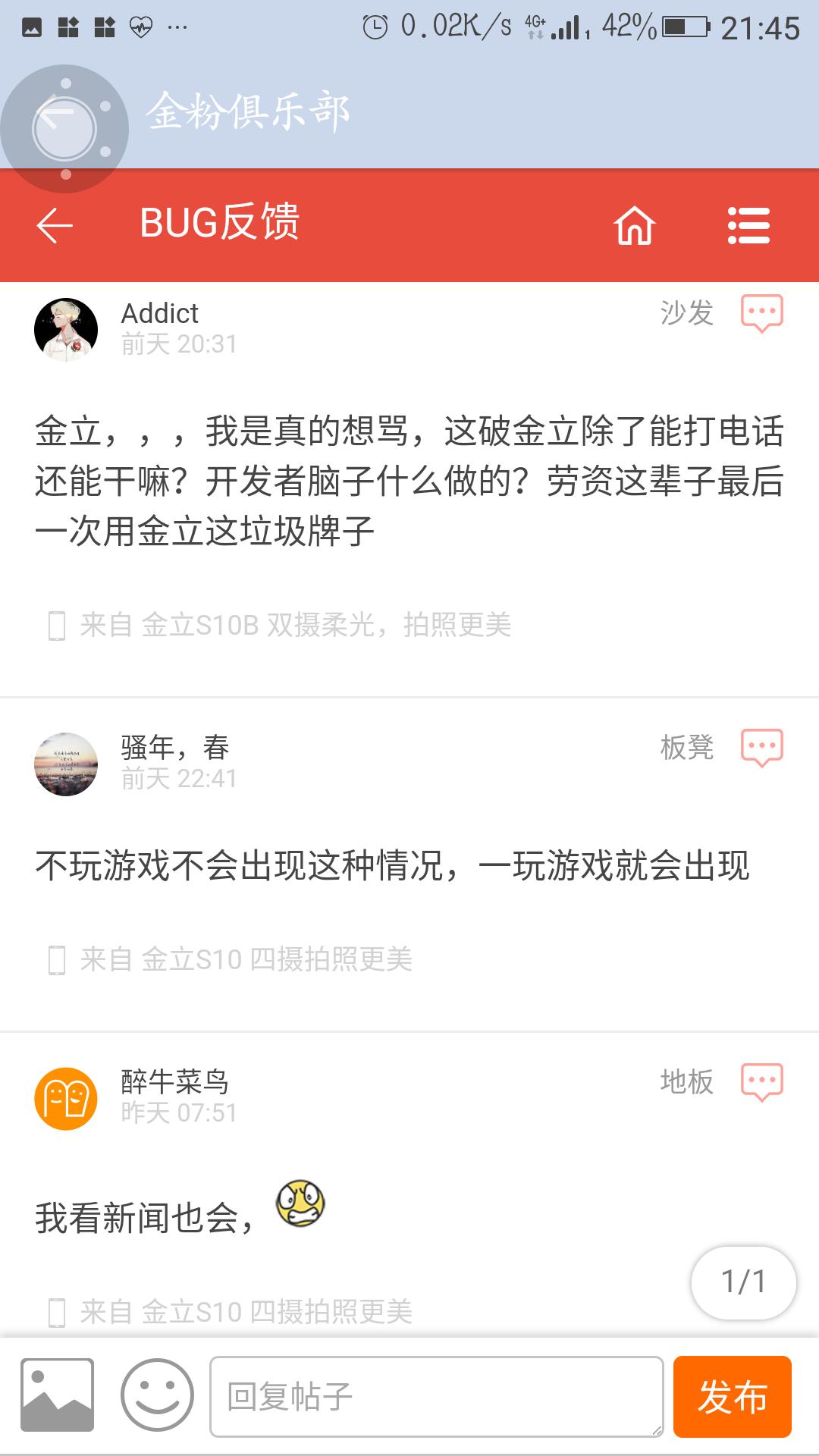This screenshot has height=1456, width=819.
Task: Tap 骚年，春's avatar picture
Action: point(66,762)
